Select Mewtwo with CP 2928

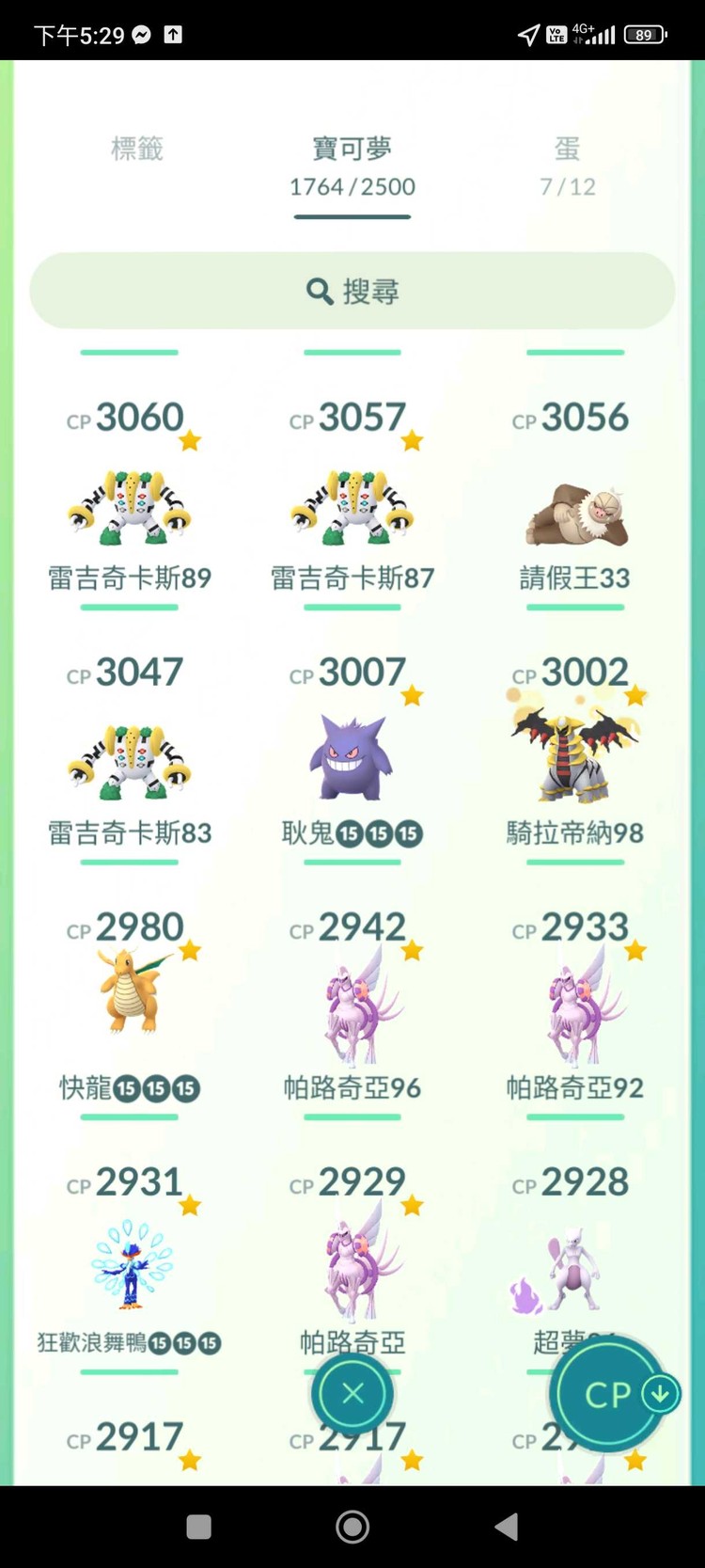click(573, 1270)
